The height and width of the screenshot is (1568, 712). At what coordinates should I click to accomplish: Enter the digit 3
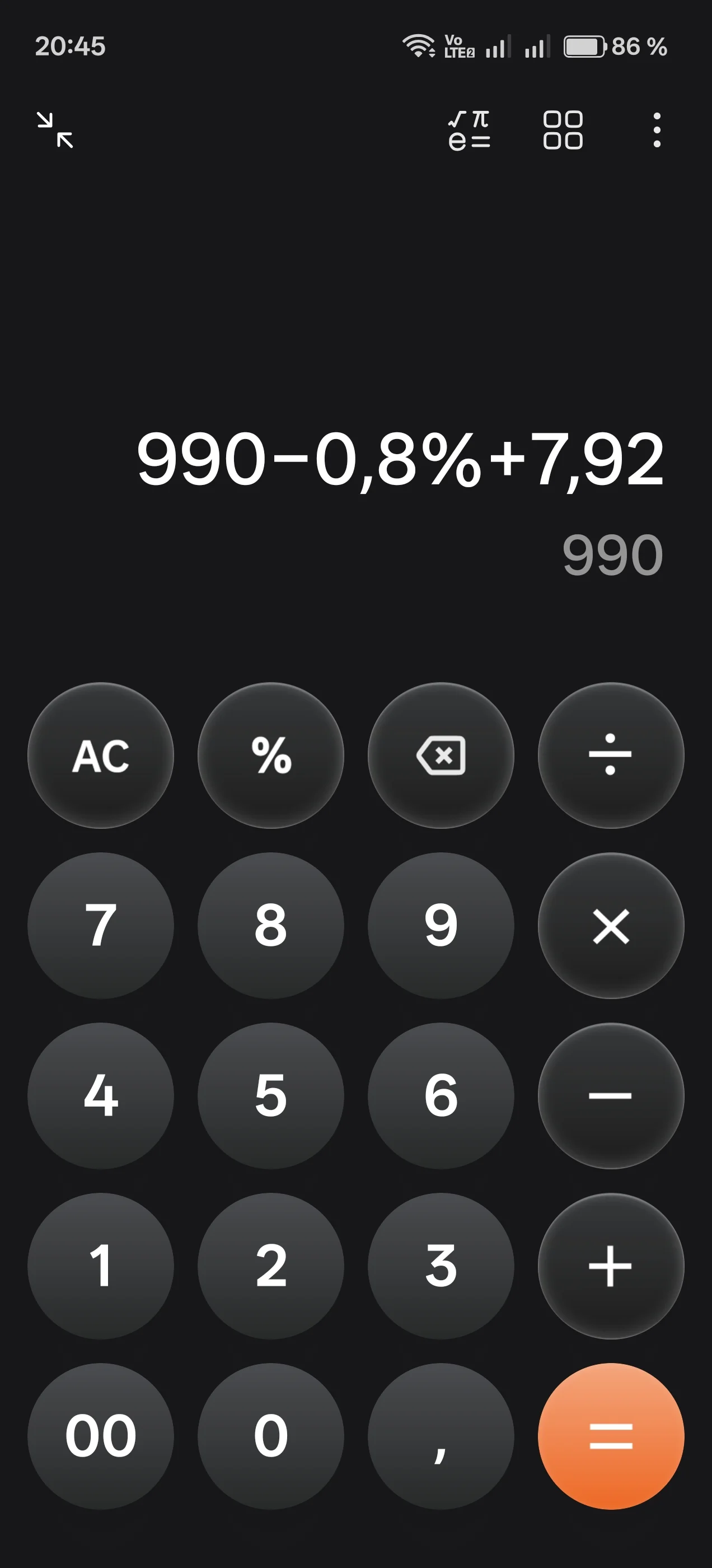point(441,1266)
